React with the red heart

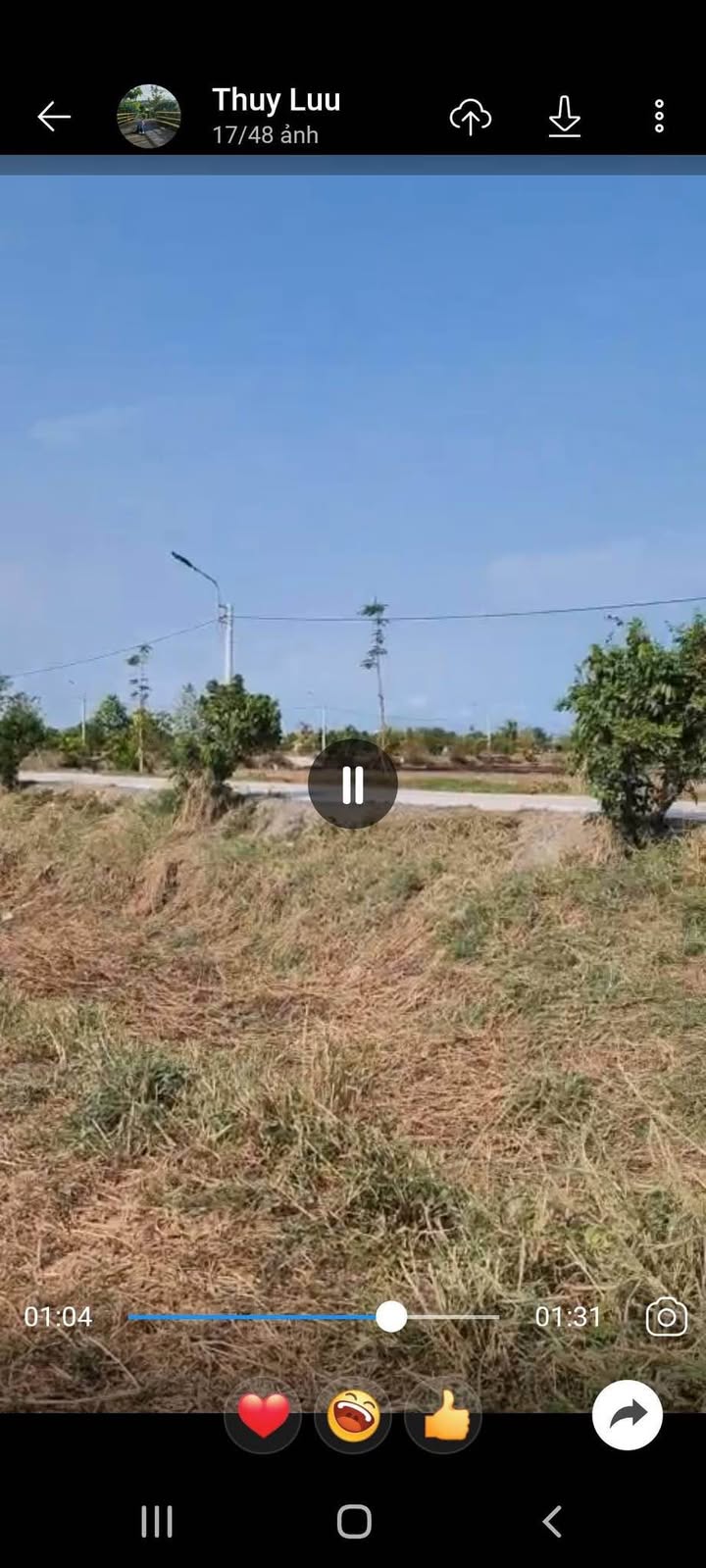[263, 1416]
